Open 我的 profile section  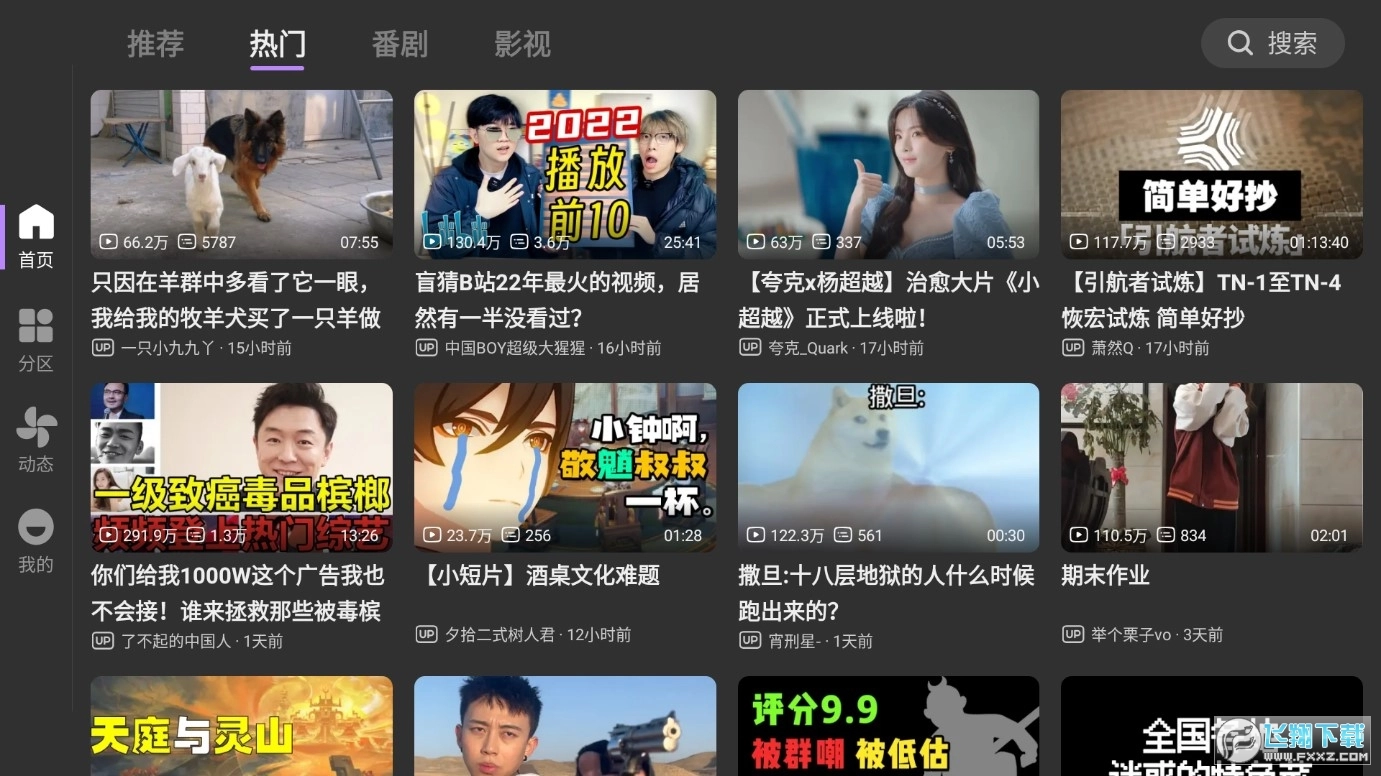click(36, 541)
